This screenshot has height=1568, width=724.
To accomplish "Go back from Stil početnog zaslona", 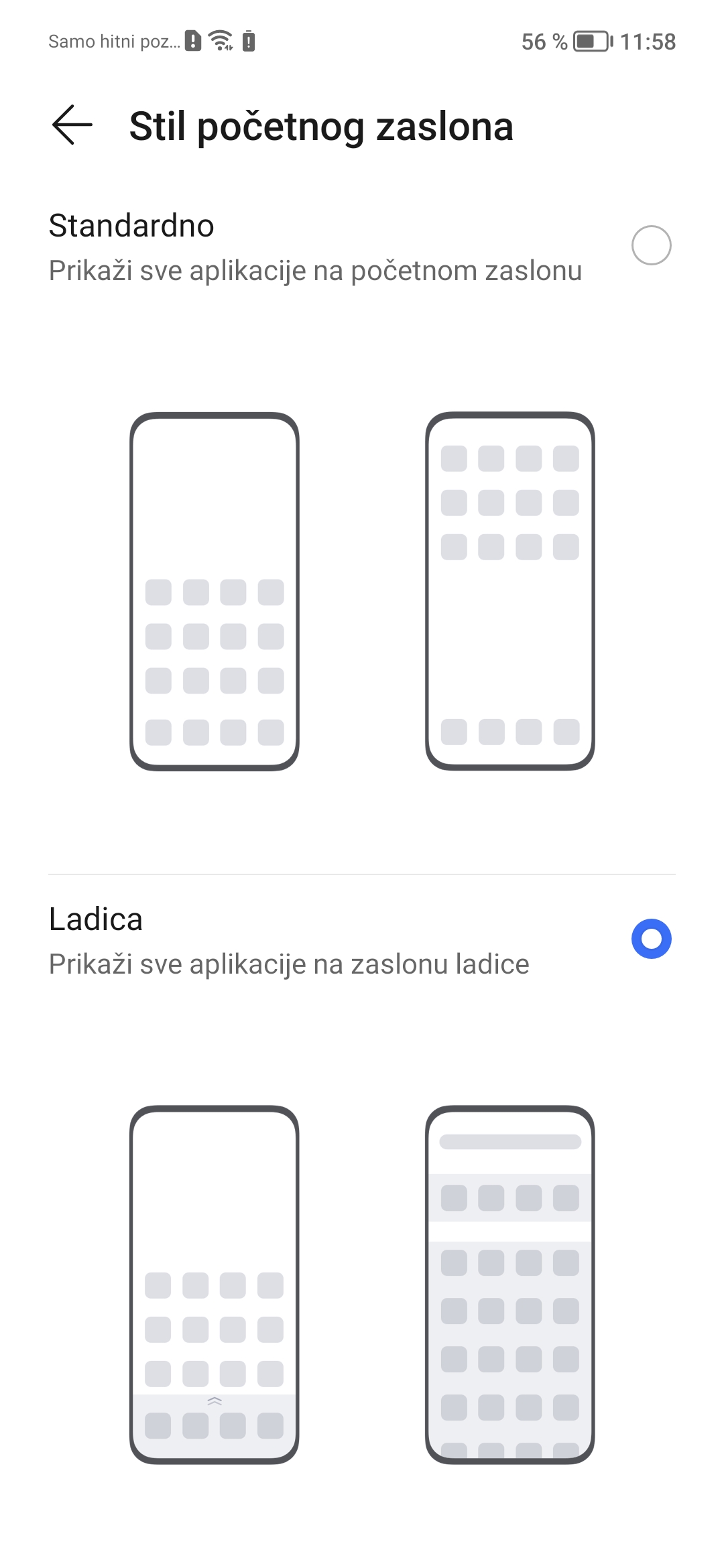I will pos(72,125).
